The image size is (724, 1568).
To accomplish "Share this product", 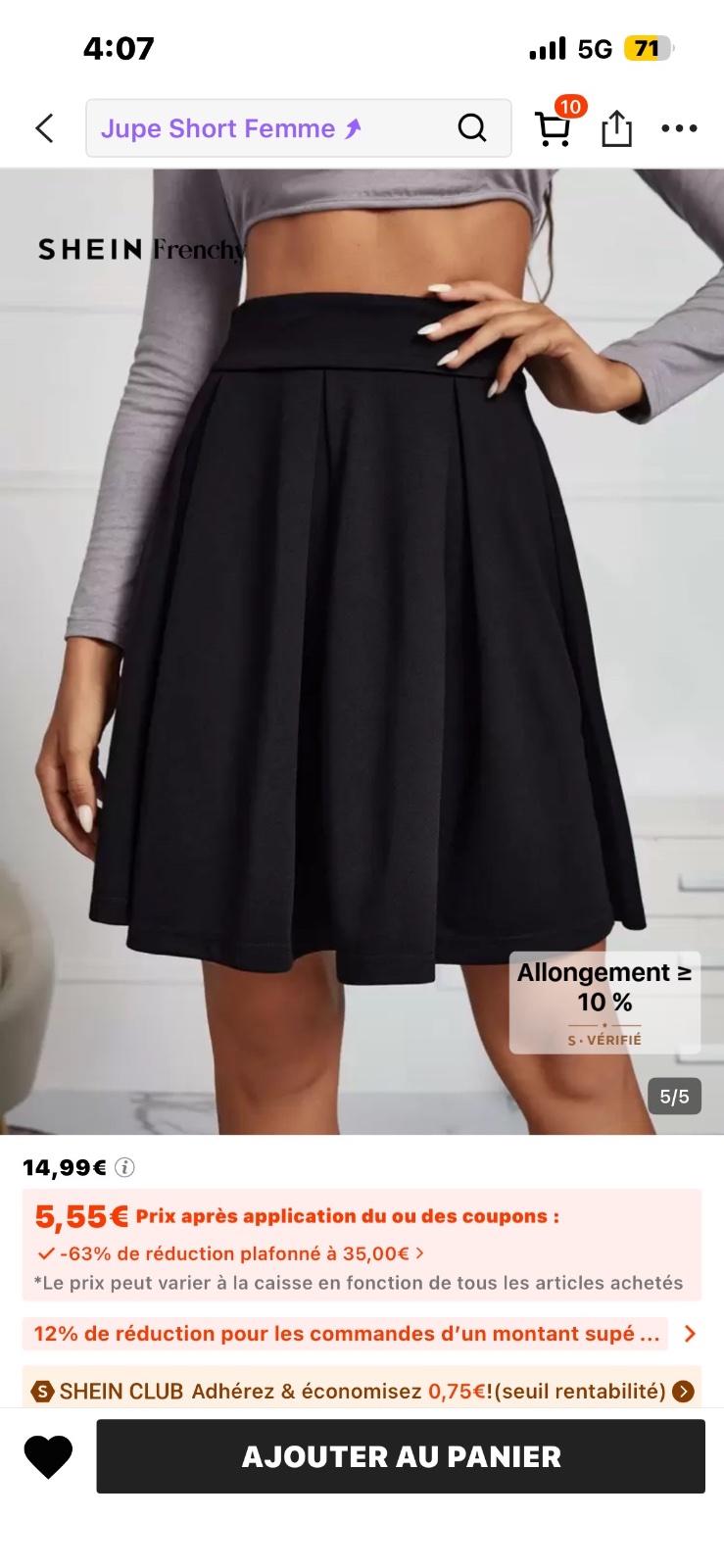I will click(616, 128).
